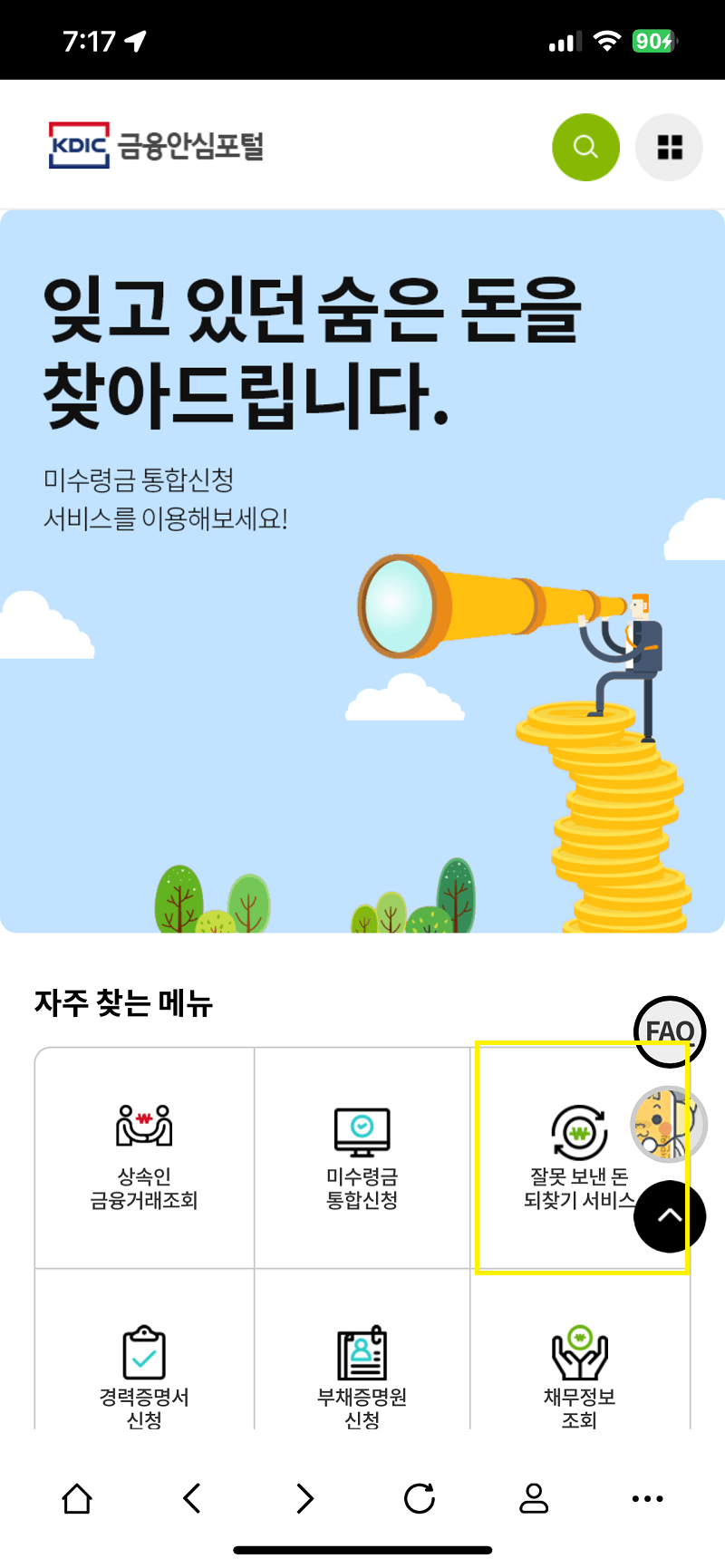725x1568 pixels.
Task: Open the grid app menu icon
Action: click(669, 147)
